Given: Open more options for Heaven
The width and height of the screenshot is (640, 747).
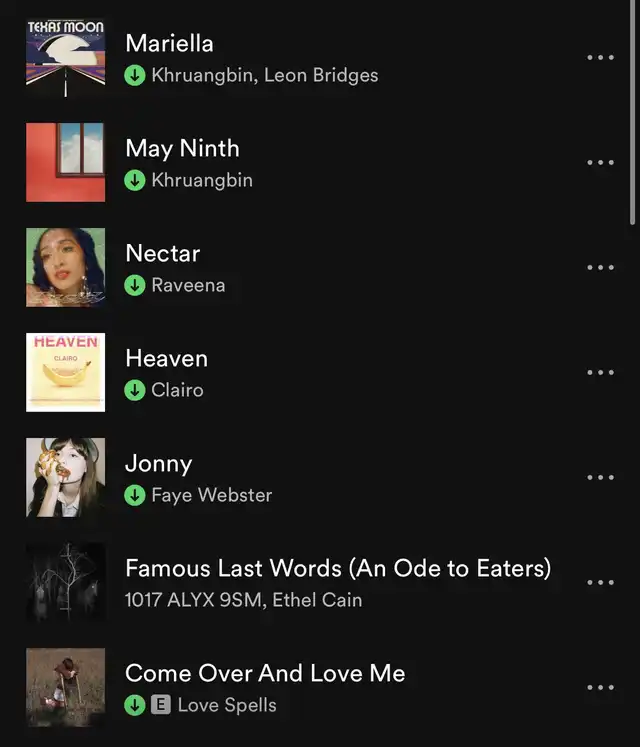Looking at the screenshot, I should [x=600, y=373].
